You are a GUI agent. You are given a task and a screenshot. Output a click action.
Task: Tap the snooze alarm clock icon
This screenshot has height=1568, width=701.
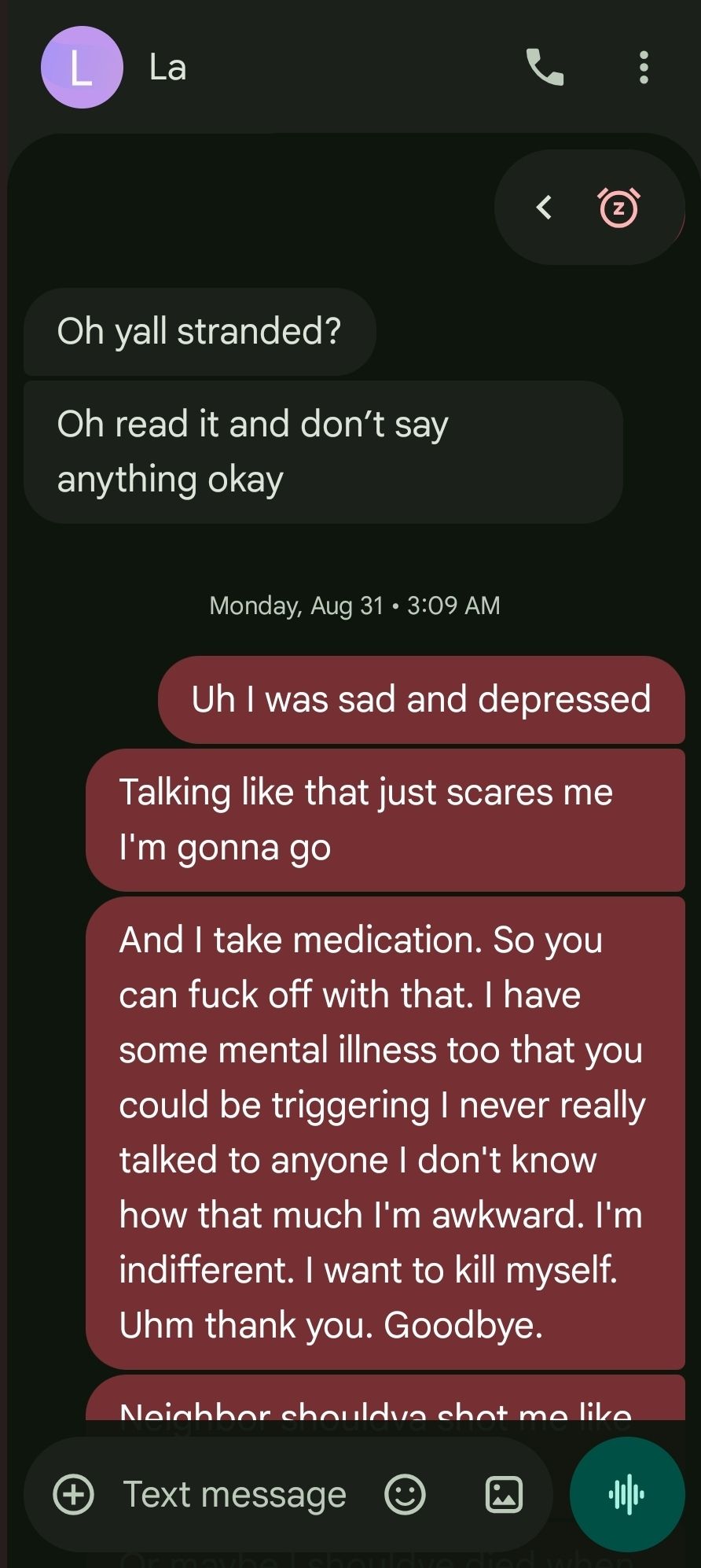point(619,208)
